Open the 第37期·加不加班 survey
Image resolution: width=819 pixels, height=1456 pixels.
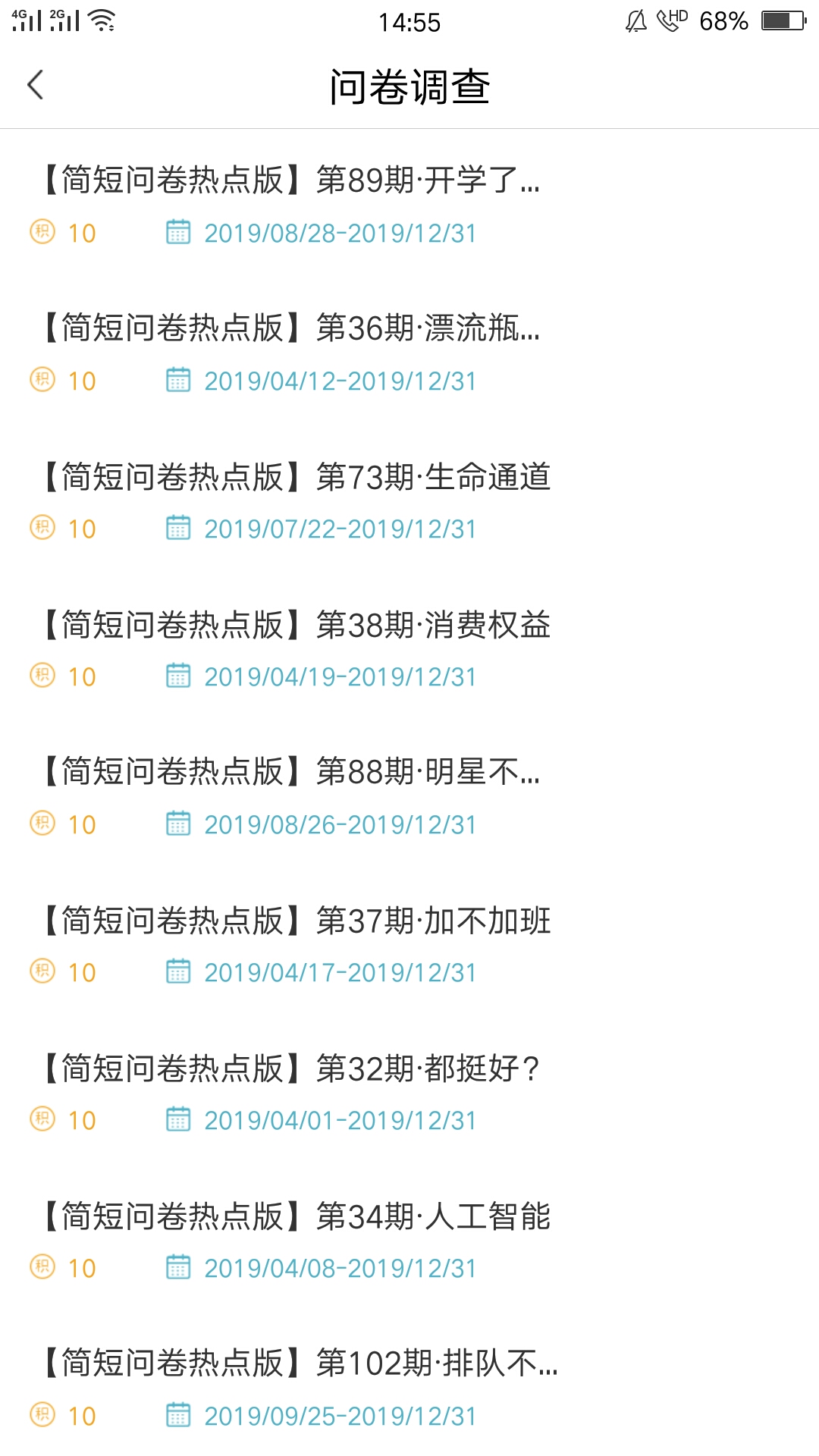pos(409,944)
